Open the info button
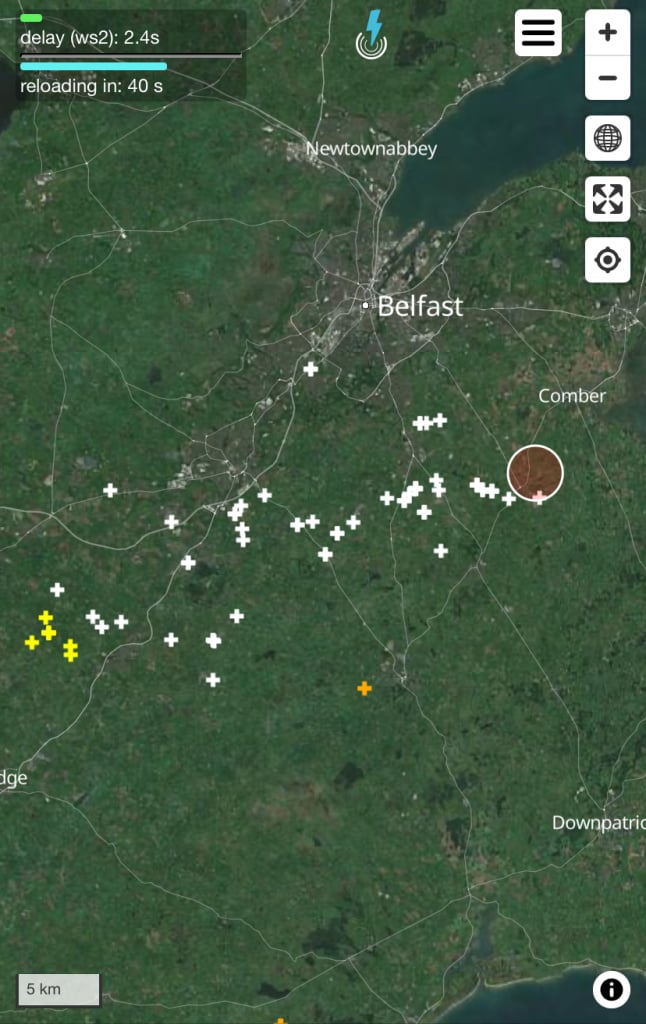Viewport: 646px width, 1024px height. [x=611, y=990]
